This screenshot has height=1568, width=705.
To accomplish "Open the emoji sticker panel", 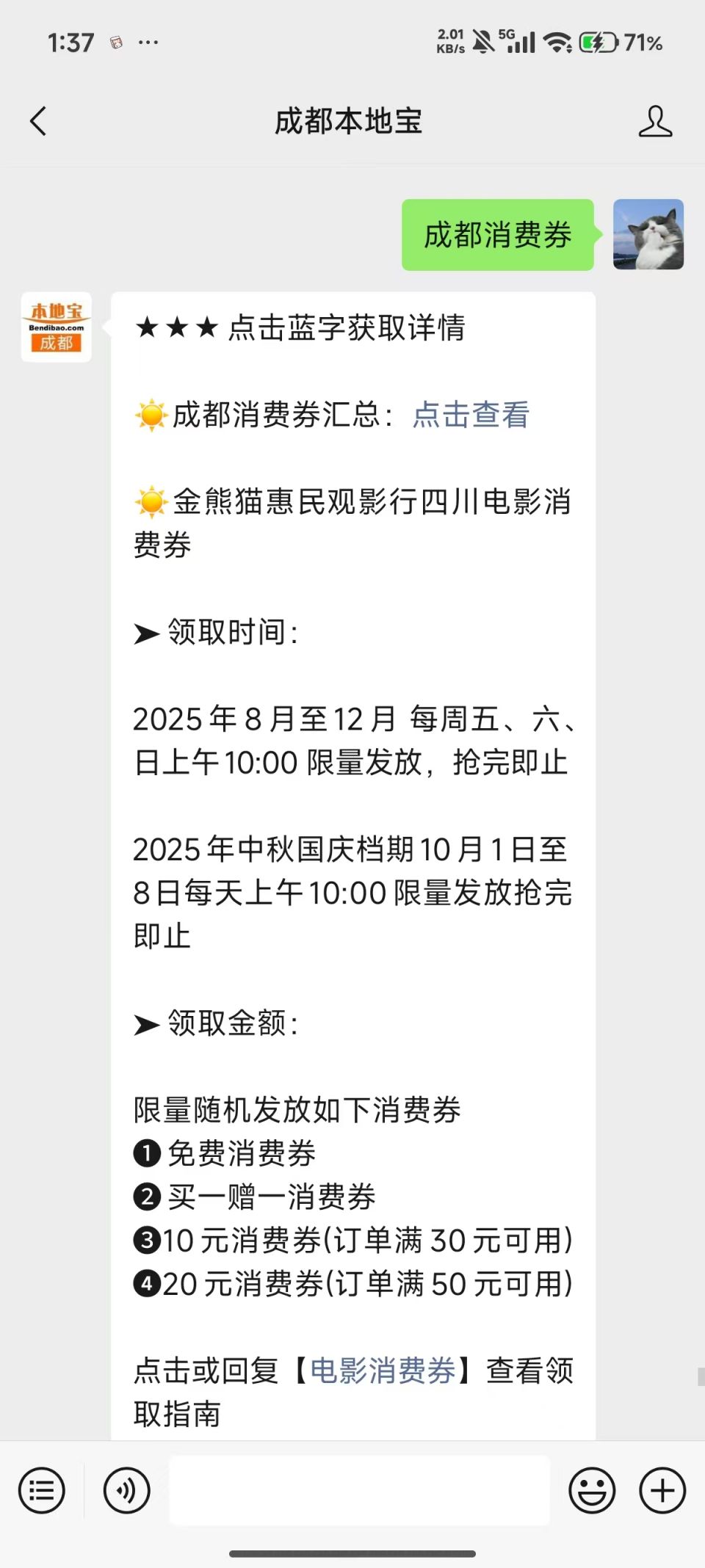I will coord(592,1490).
